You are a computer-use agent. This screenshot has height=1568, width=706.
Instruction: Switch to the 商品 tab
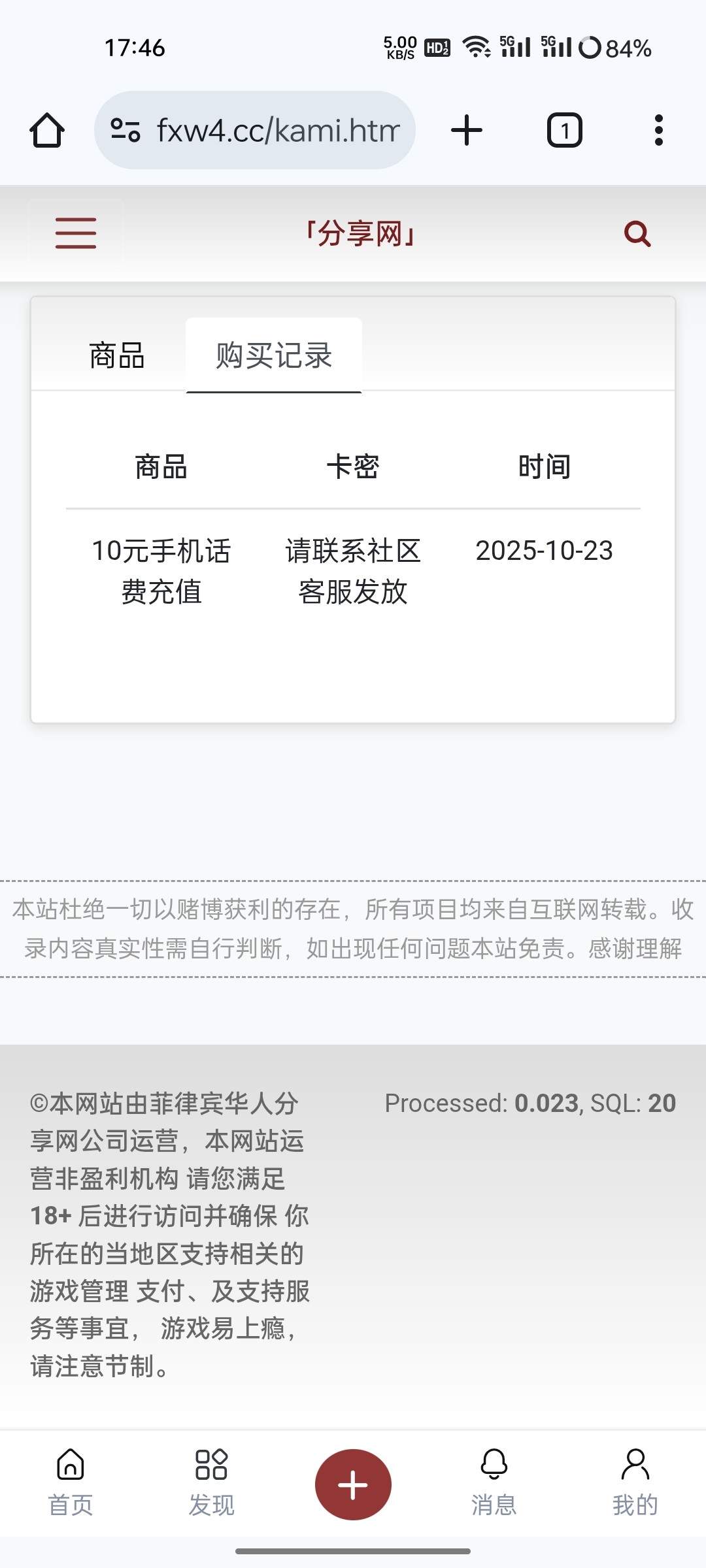[118, 355]
